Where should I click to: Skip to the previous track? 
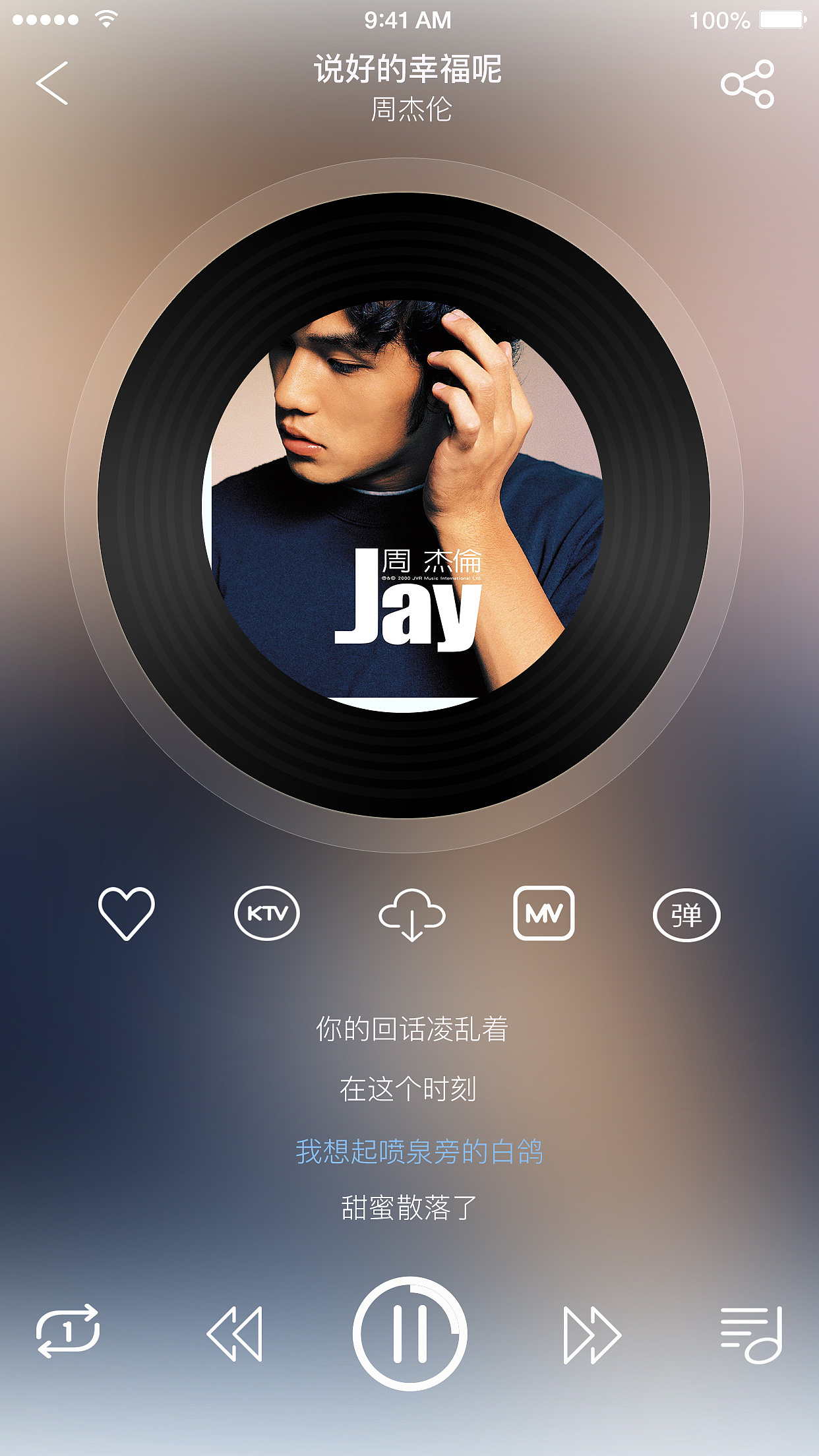point(235,1333)
